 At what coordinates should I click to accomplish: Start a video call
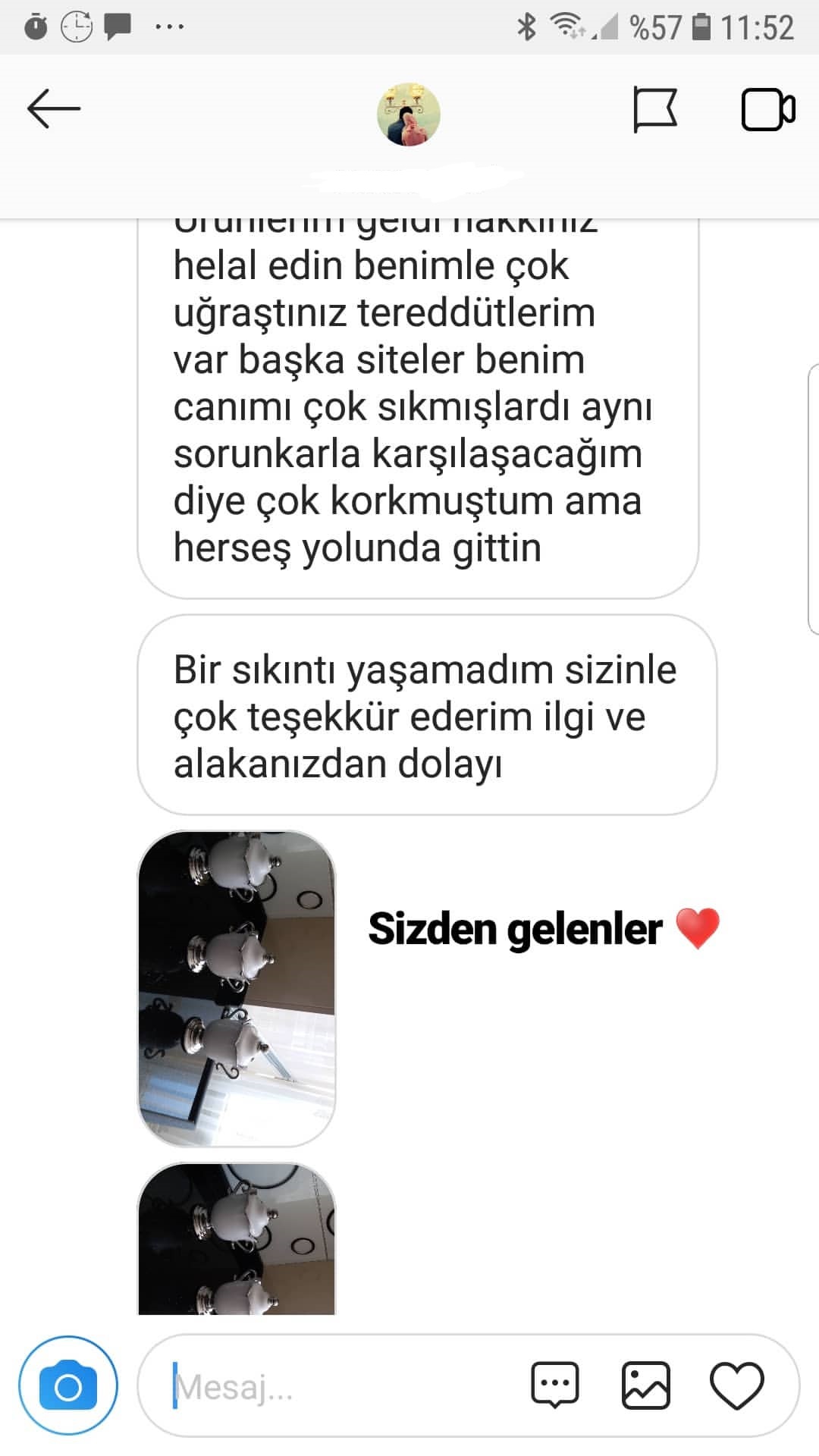tap(768, 110)
